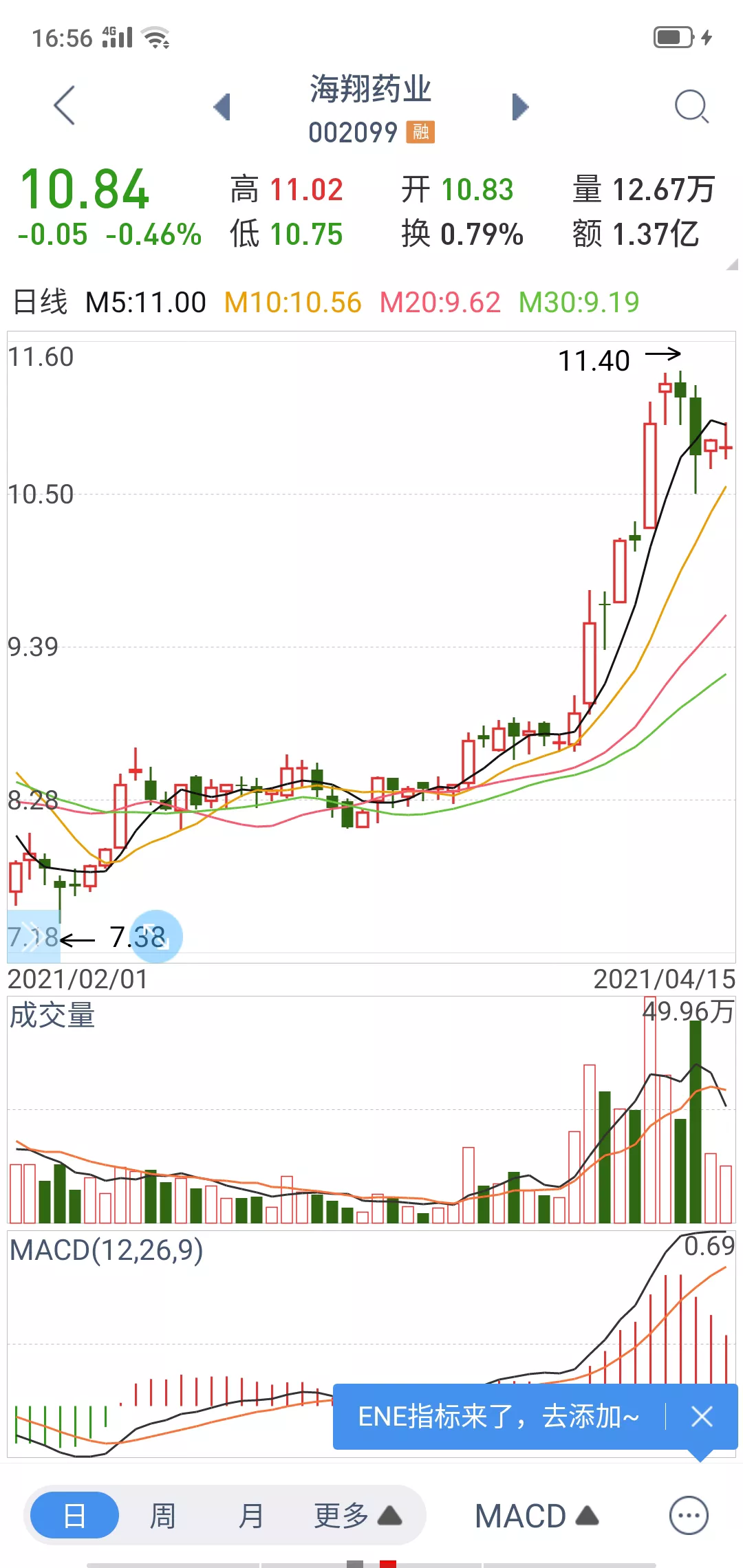Open stock search magnifier
Screen dimensions: 743x1568
(691, 107)
